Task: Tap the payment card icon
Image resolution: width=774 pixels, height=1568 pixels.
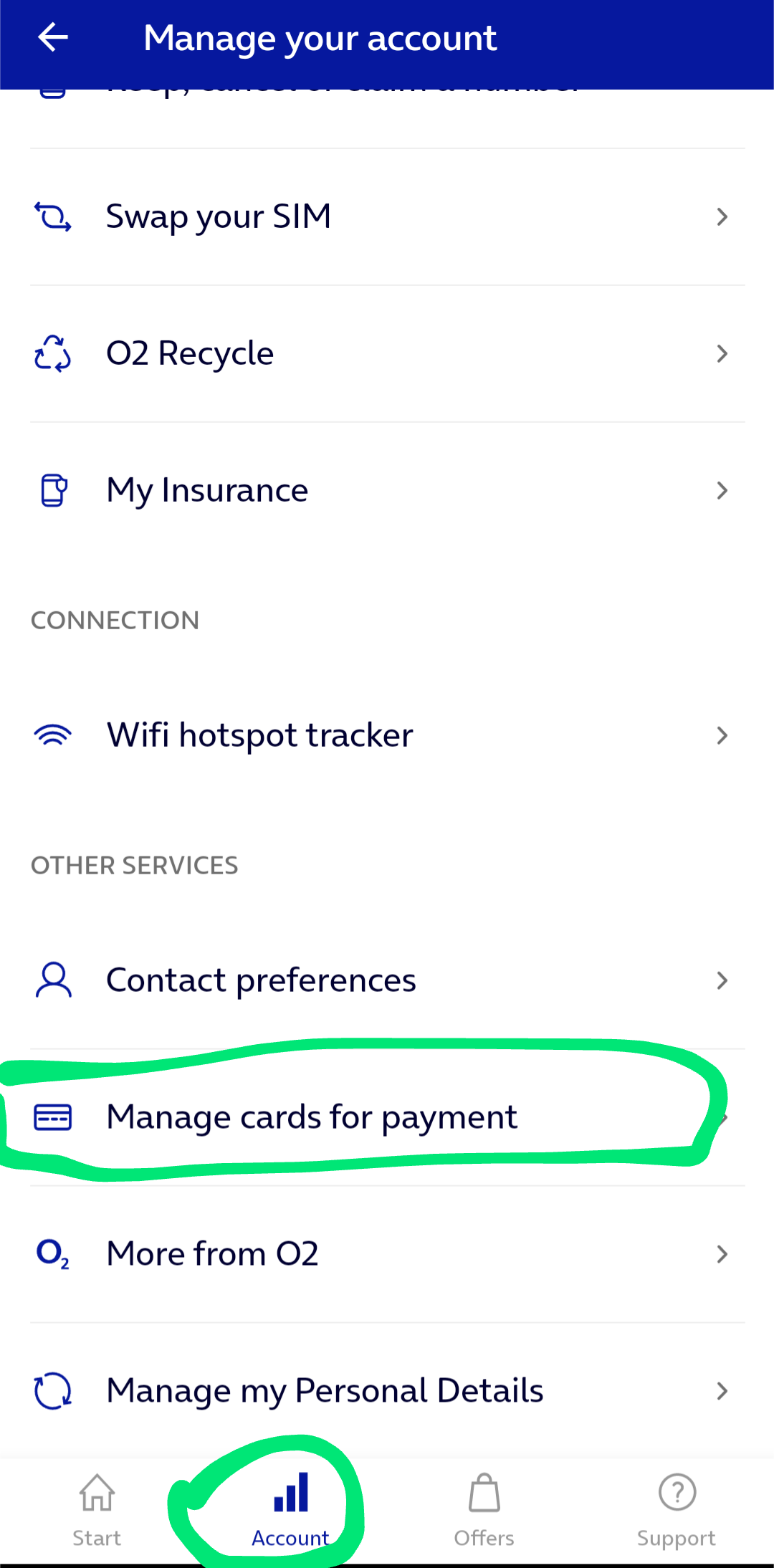Action: click(52, 1117)
